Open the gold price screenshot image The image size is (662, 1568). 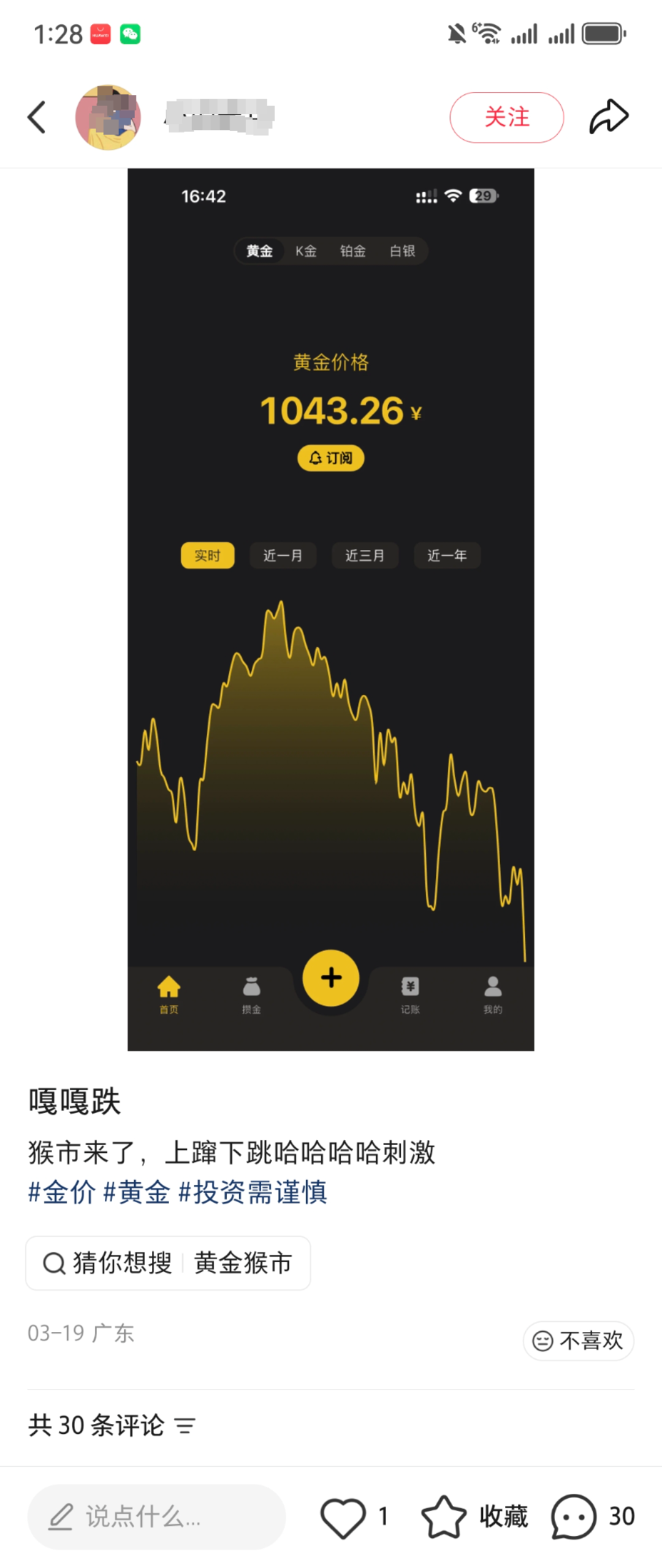330,608
